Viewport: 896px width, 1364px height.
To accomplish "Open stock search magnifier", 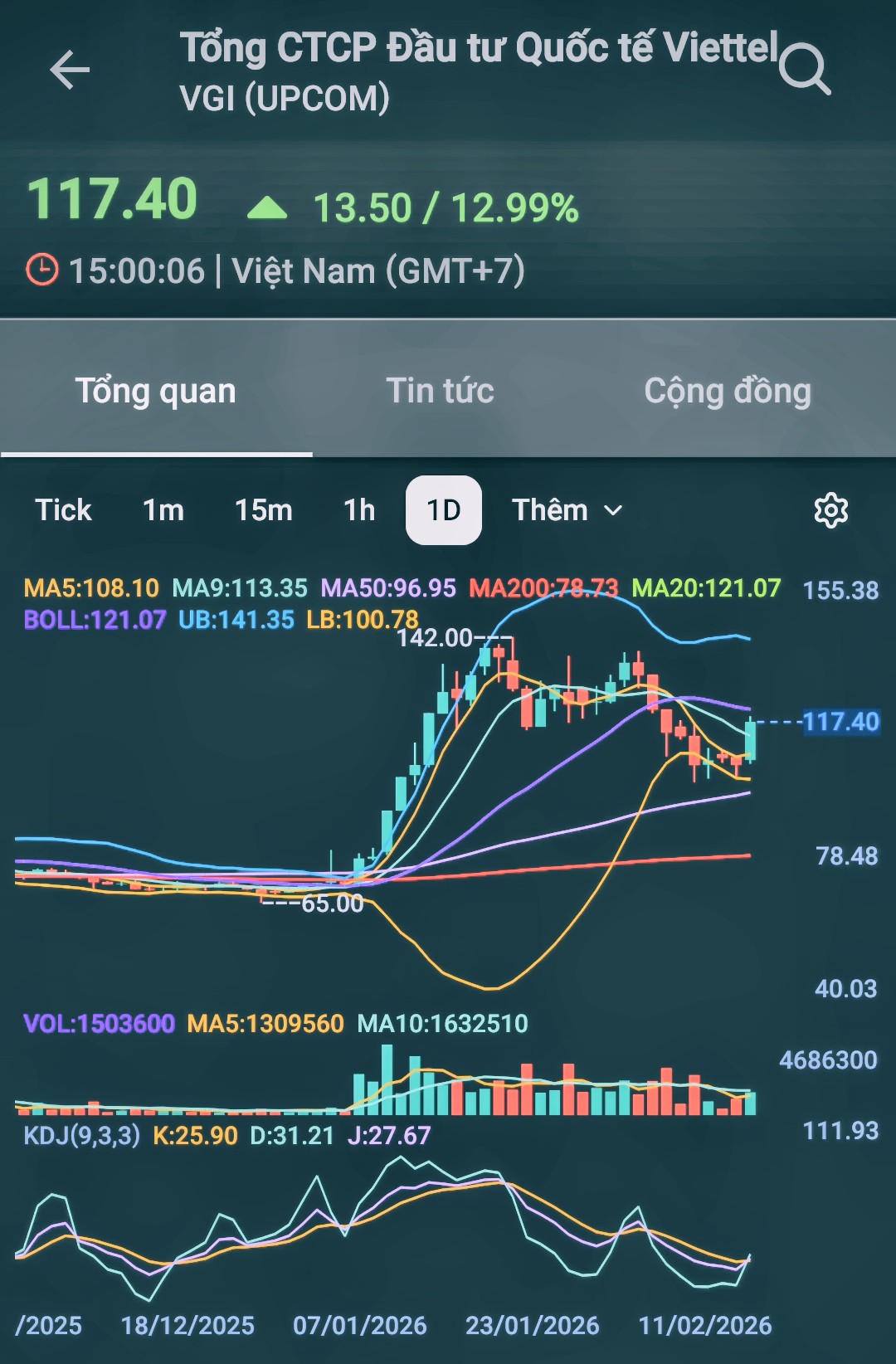I will [x=804, y=69].
